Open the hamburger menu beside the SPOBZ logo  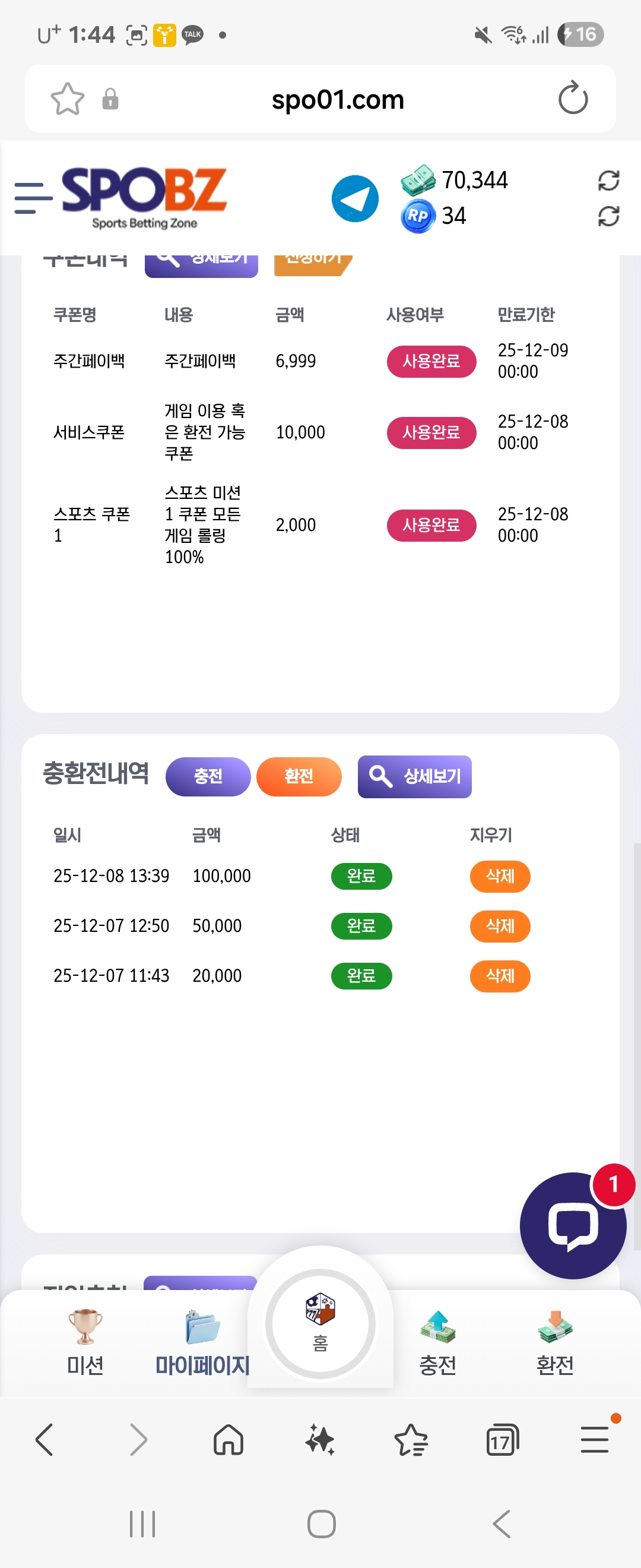tap(31, 198)
